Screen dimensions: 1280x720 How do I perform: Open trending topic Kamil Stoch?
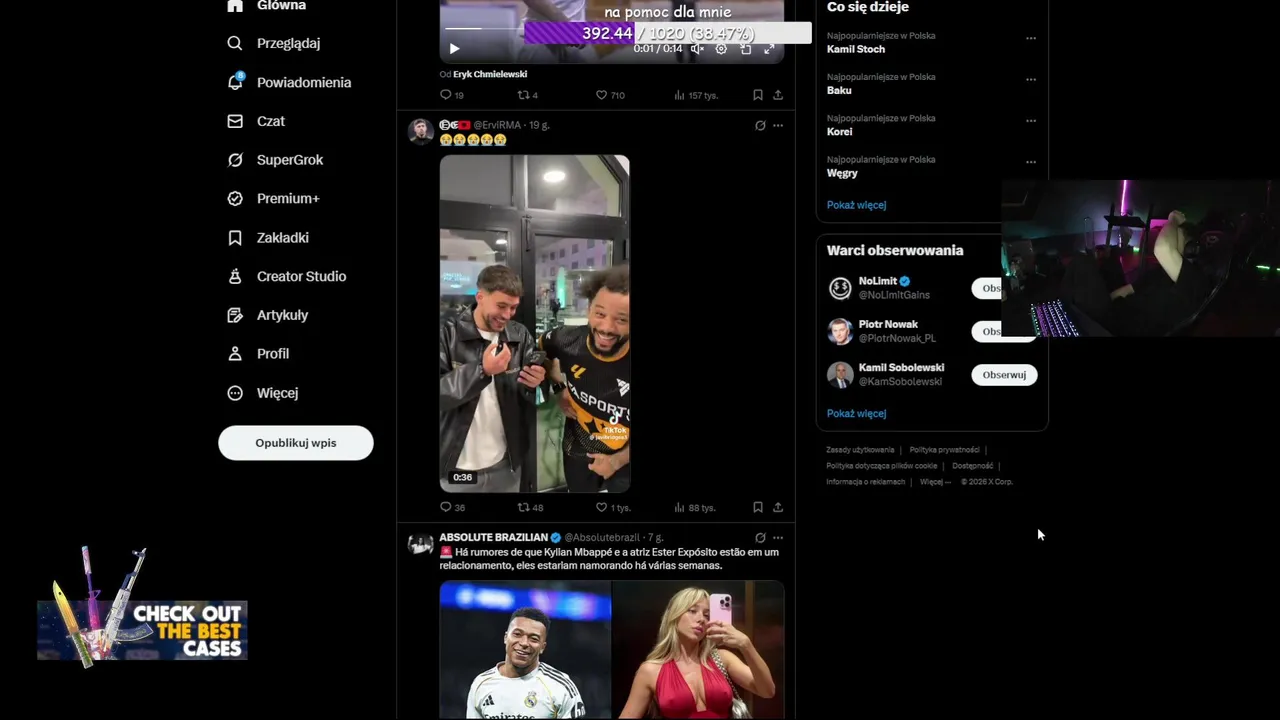click(856, 49)
